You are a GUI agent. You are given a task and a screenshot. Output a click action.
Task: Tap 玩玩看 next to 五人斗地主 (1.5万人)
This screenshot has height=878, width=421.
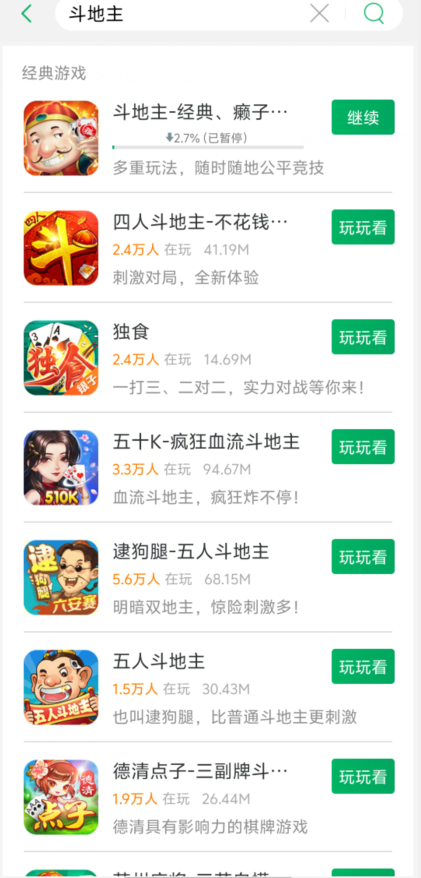363,666
